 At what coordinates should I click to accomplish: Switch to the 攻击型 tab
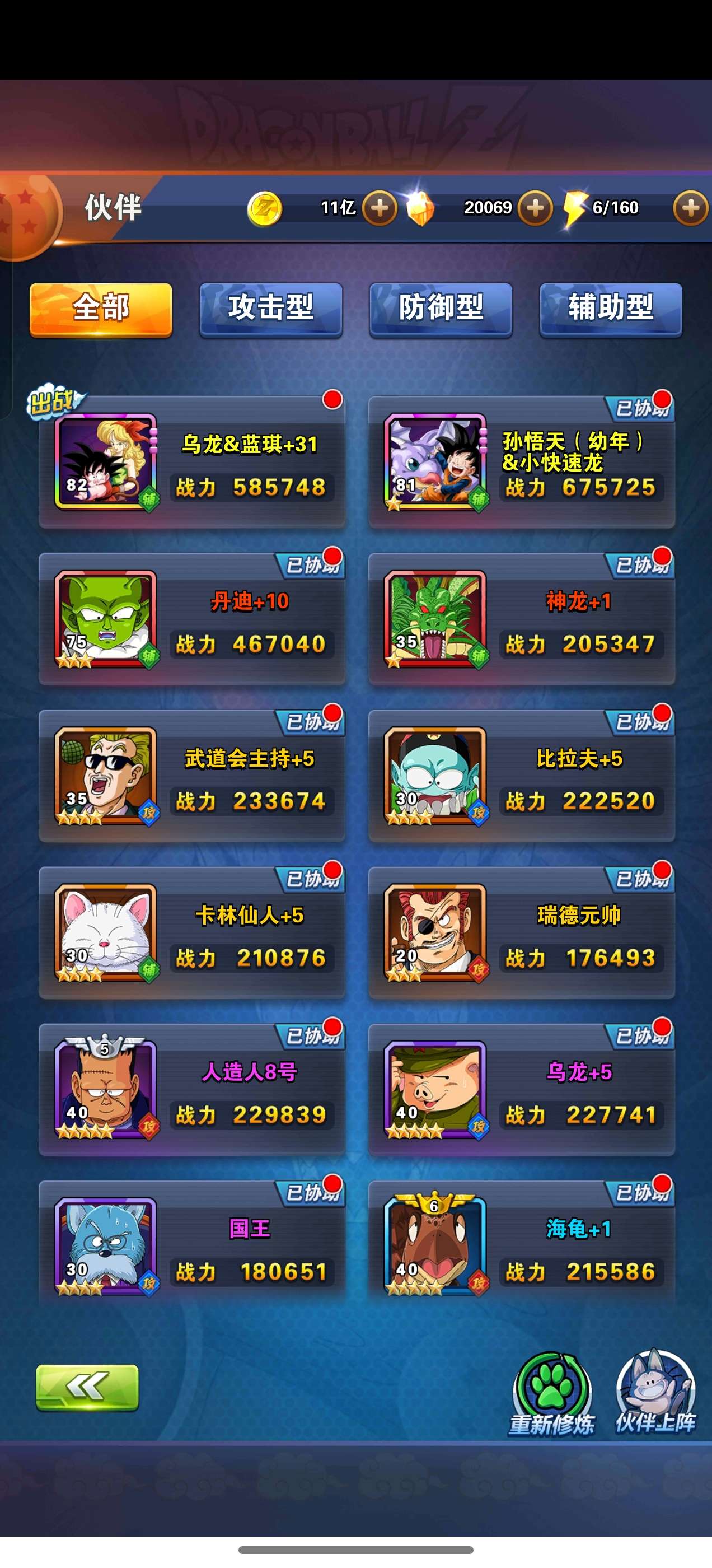271,308
